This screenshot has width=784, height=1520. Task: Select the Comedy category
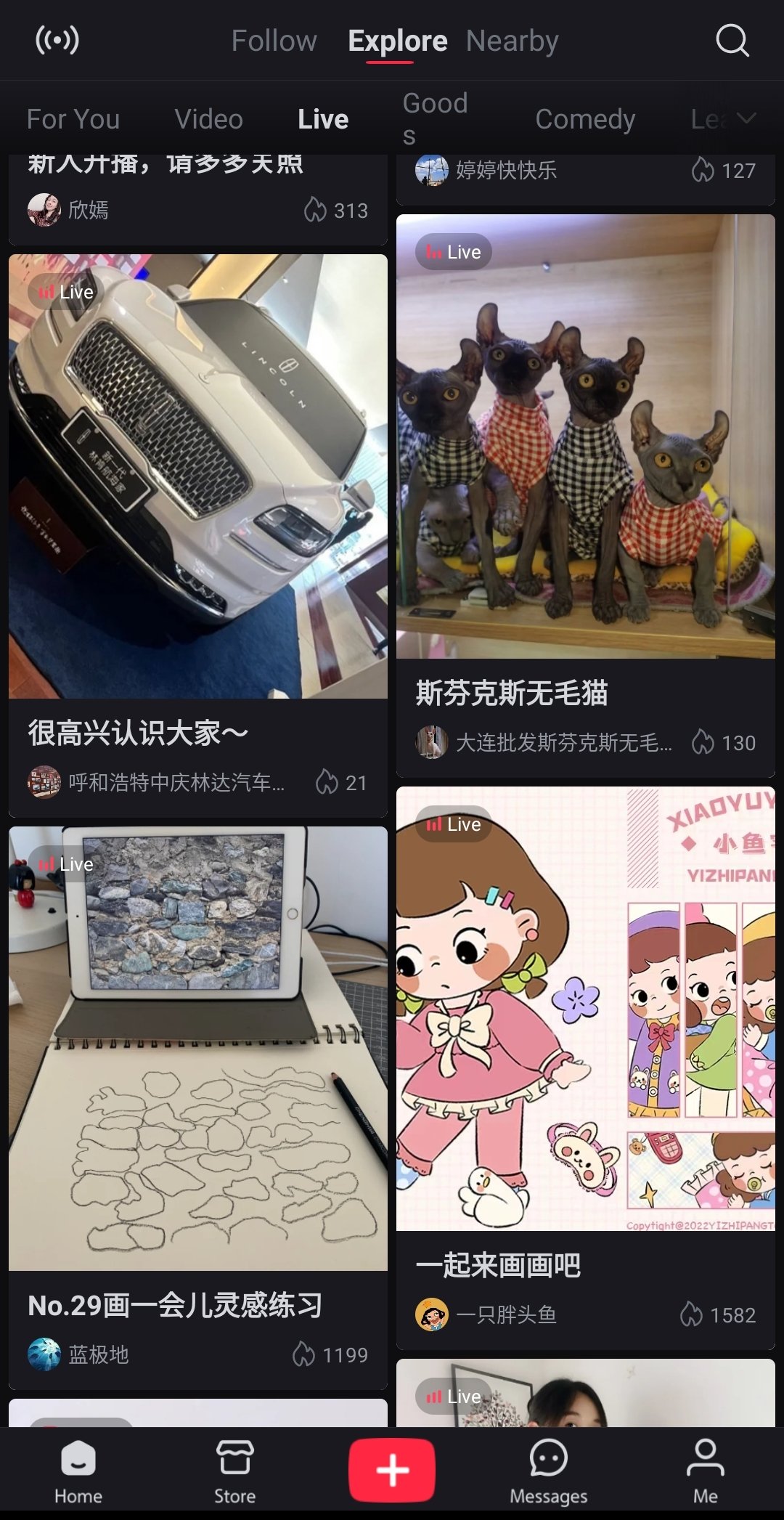pyautogui.click(x=585, y=119)
